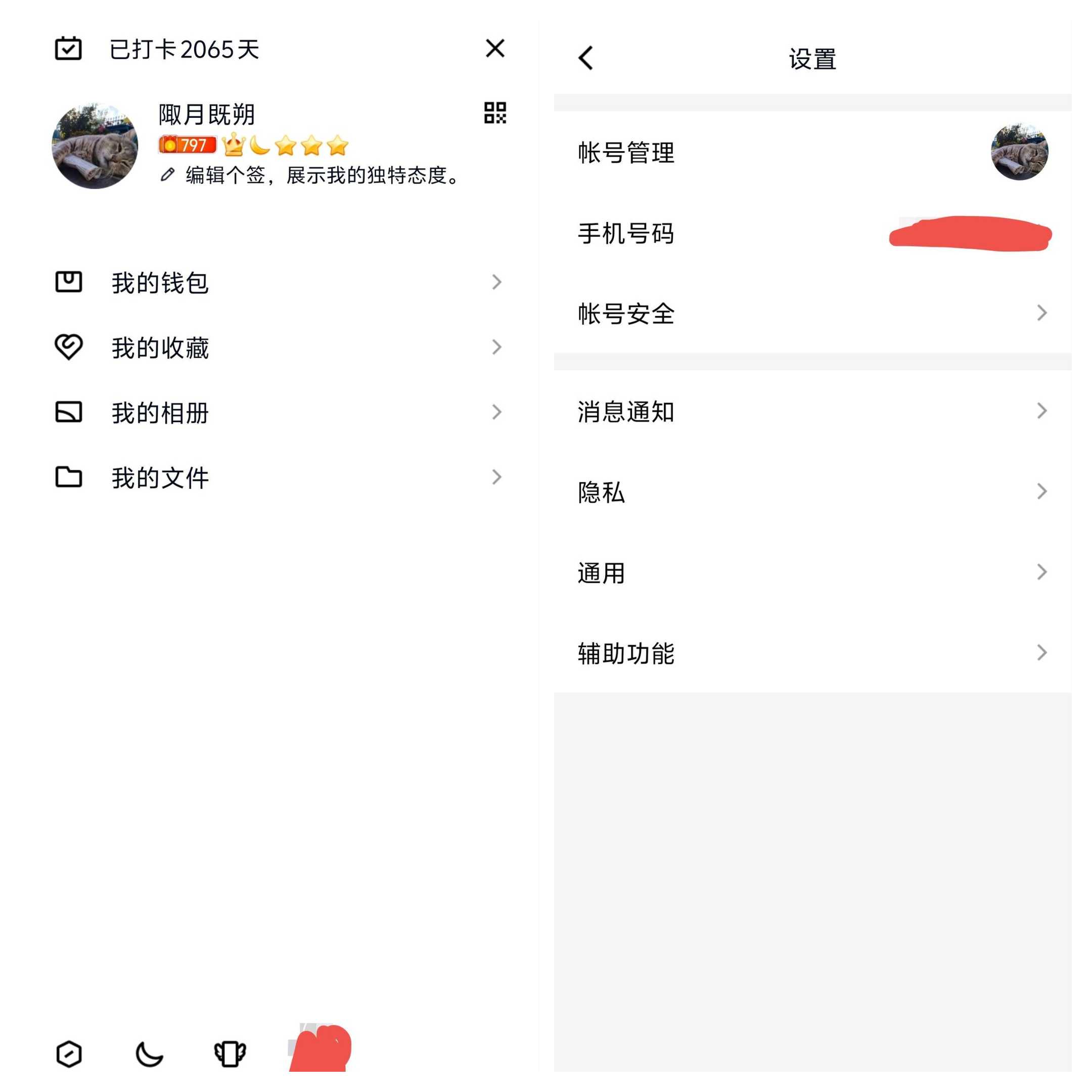Open 帐号管理 account management
This screenshot has height=1092, width=1092.
pyautogui.click(x=811, y=152)
